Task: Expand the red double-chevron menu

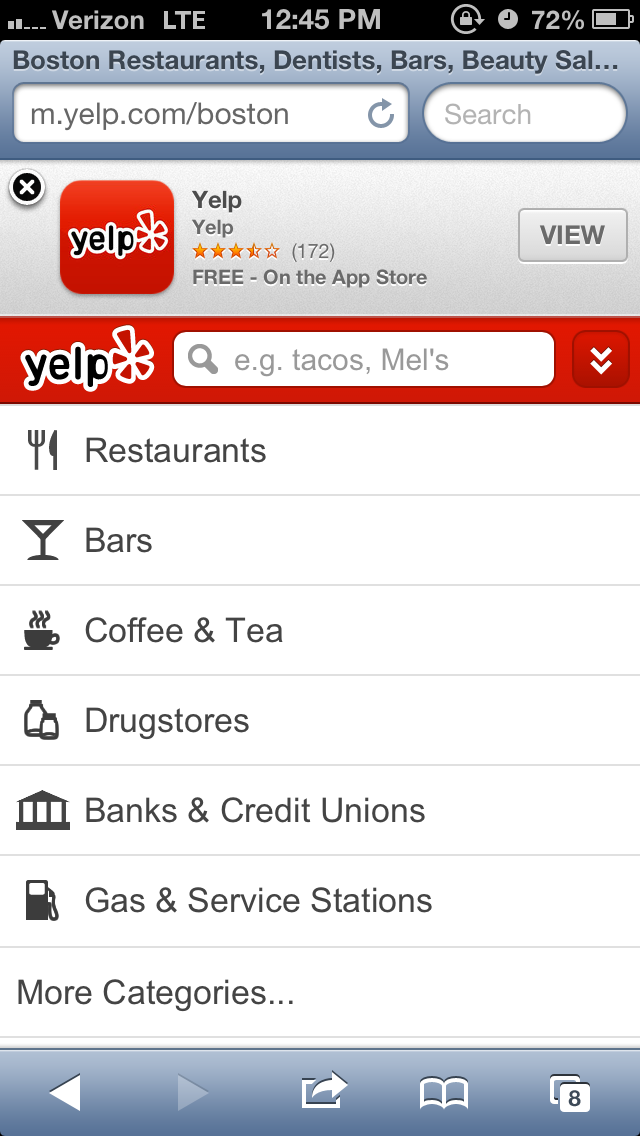Action: pos(600,359)
